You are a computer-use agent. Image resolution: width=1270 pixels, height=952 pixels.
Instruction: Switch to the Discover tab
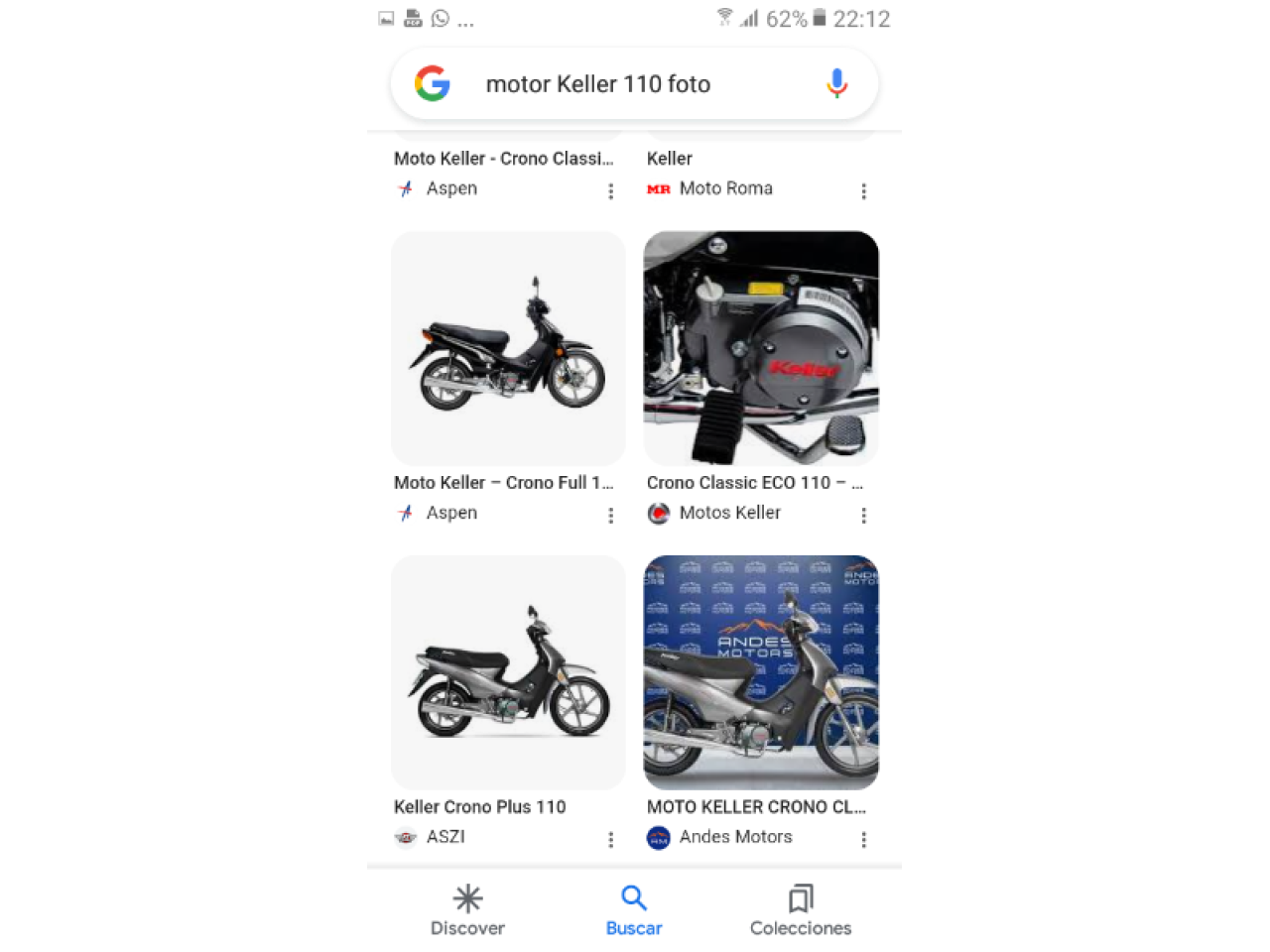(467, 909)
